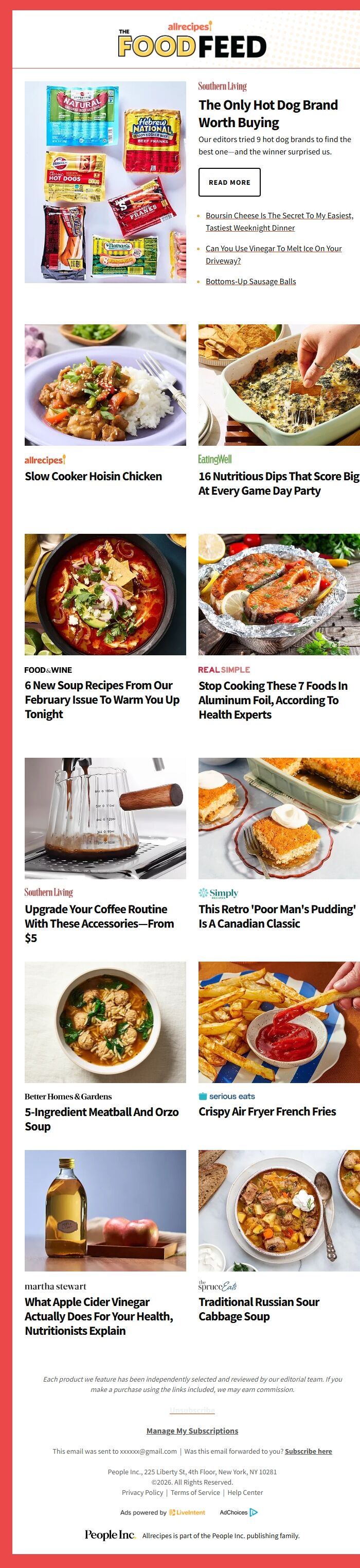Open the 6 New Soup Recipes story
The image size is (360, 1568).
click(x=101, y=700)
